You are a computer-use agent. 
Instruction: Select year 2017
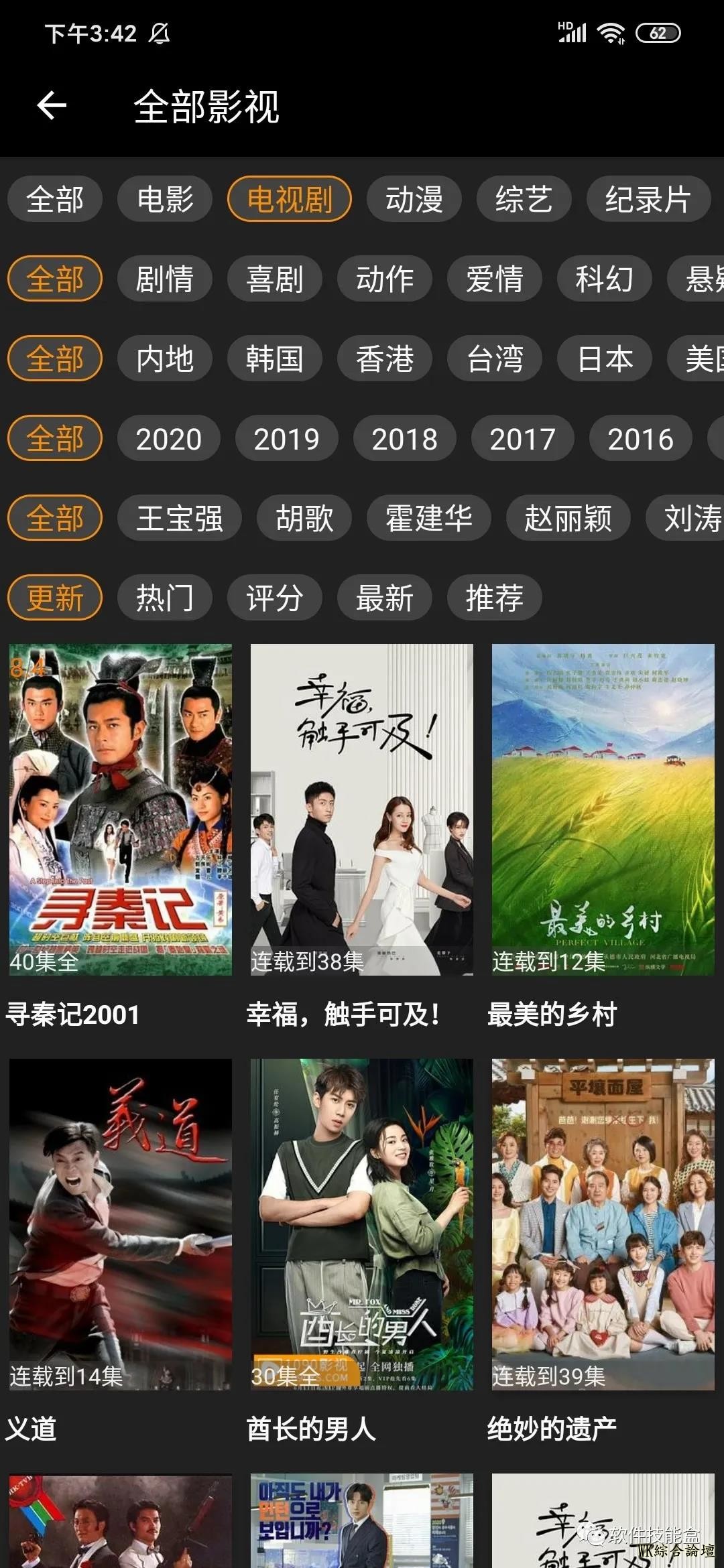(x=522, y=438)
